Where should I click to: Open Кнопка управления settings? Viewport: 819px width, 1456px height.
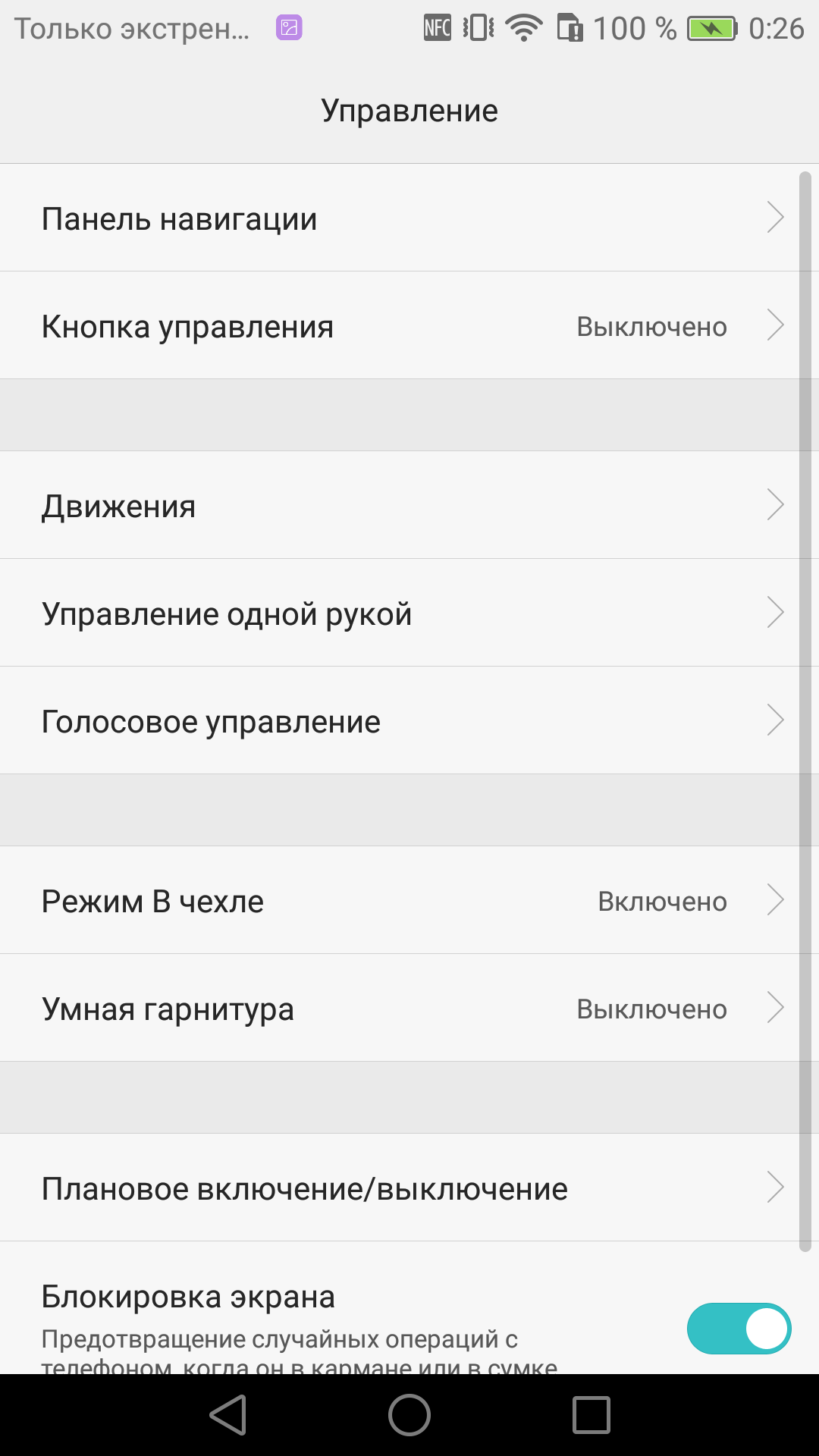click(x=409, y=325)
